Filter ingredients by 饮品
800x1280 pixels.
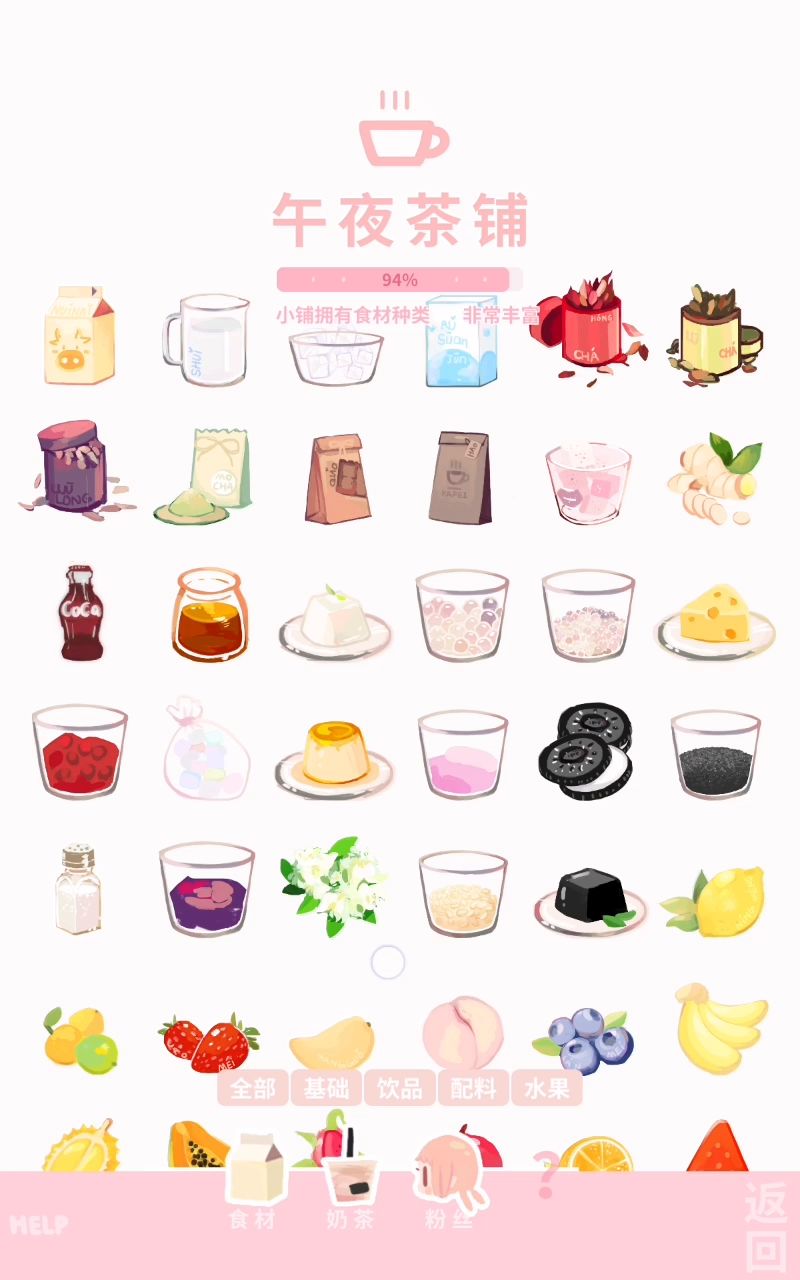400,1088
